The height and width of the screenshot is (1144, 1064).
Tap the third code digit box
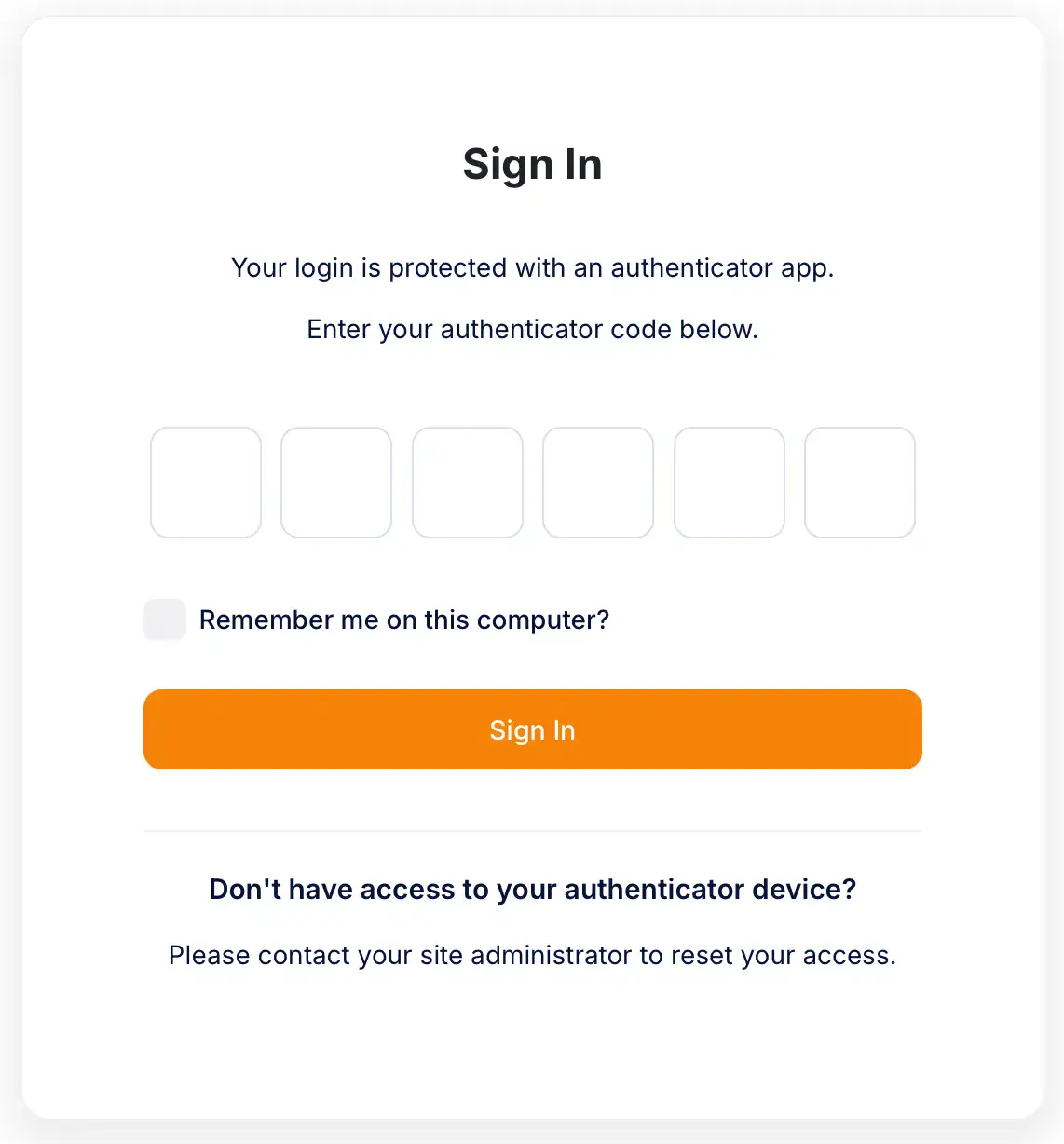[x=468, y=483]
